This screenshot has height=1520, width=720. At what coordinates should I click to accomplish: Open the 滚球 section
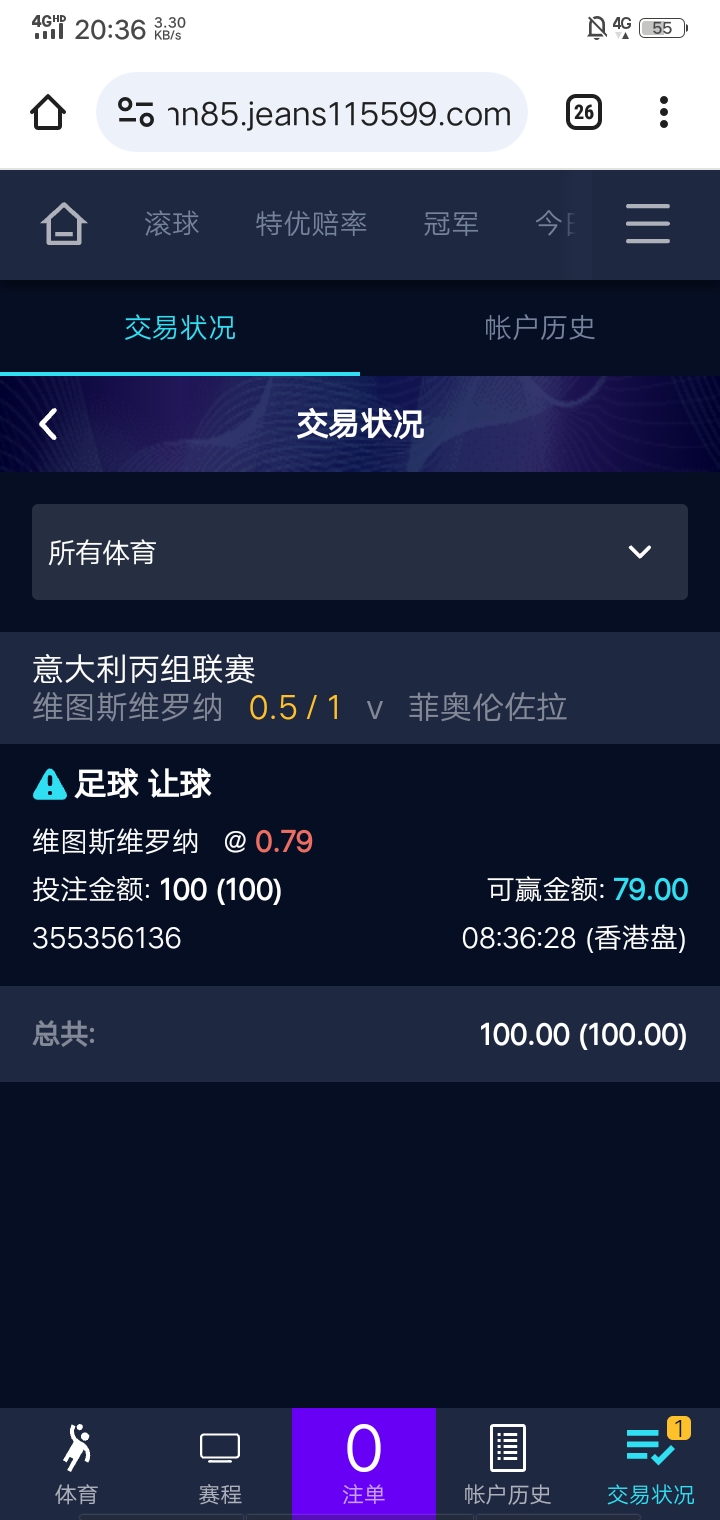click(172, 224)
